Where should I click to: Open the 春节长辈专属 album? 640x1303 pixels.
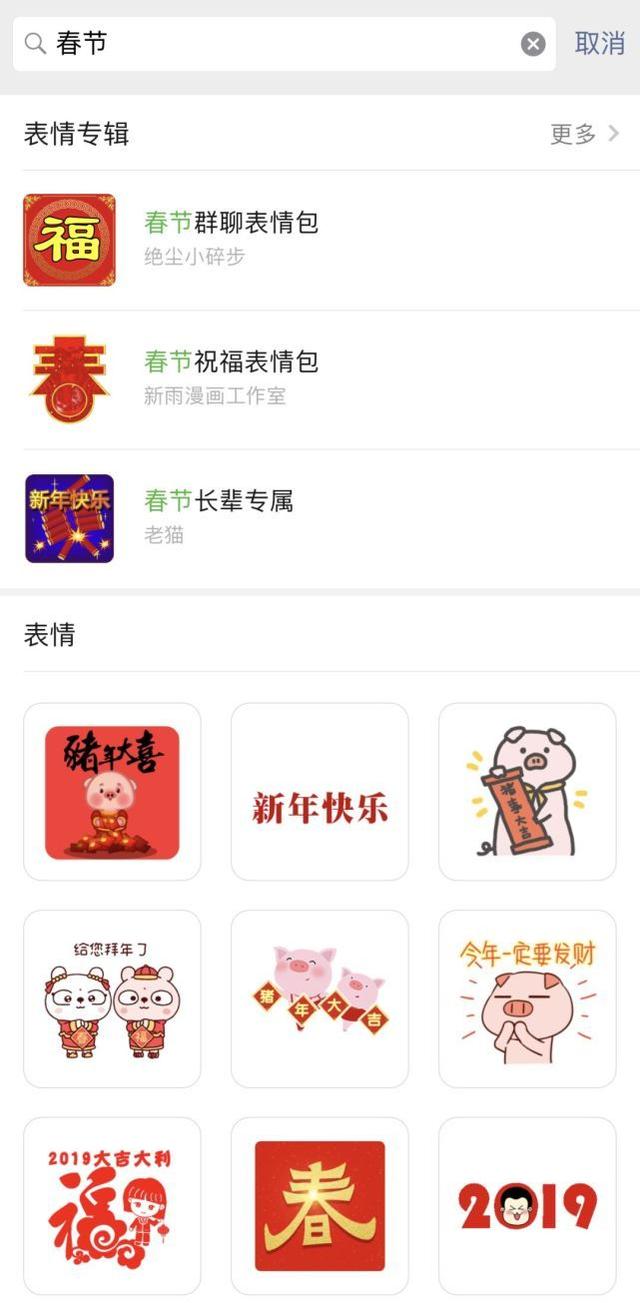320,519
